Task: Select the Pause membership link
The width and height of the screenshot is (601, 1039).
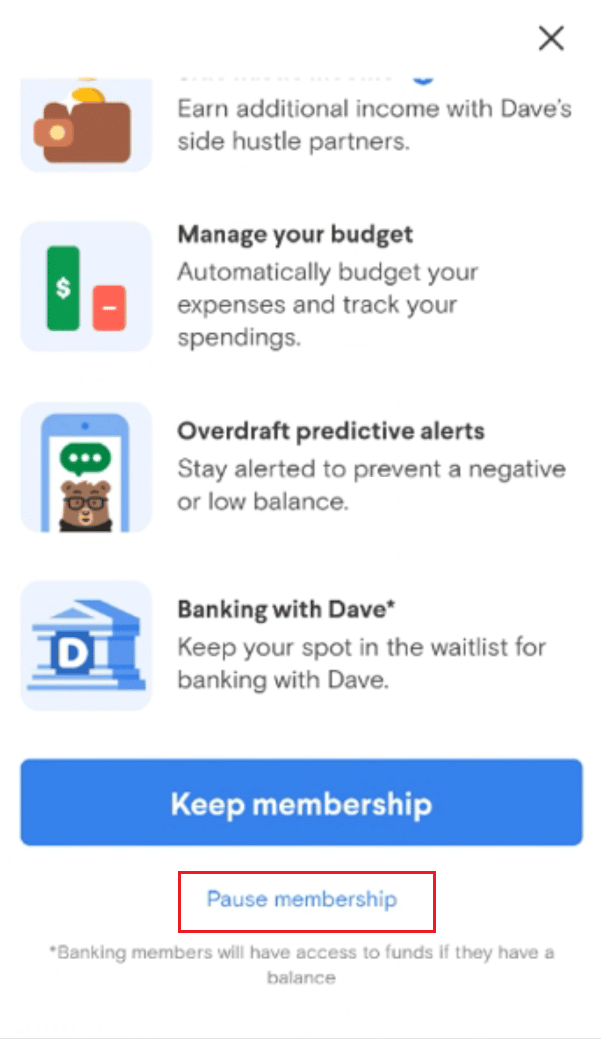Action: 302,899
